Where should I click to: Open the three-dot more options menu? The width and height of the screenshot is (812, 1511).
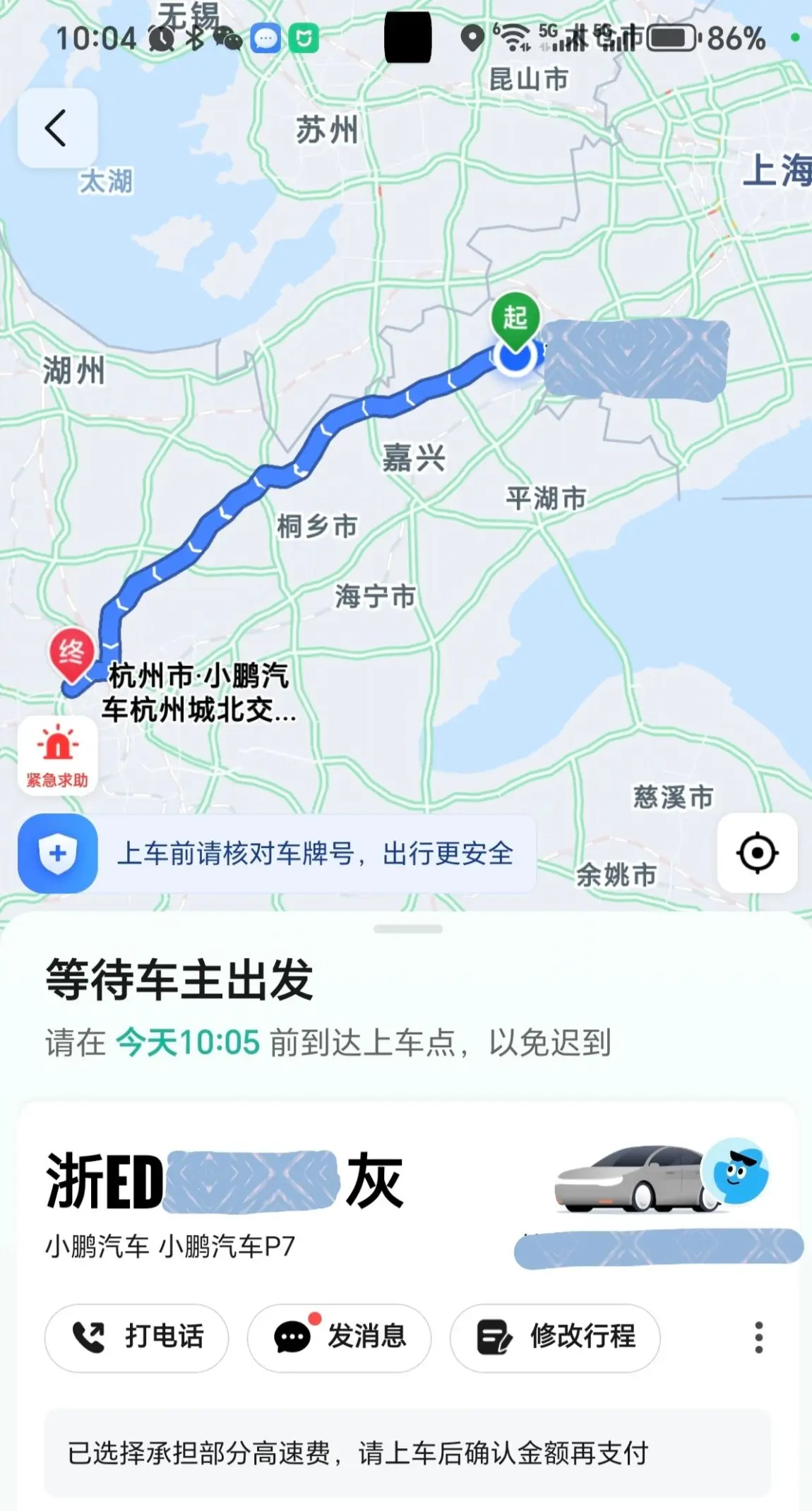759,1337
